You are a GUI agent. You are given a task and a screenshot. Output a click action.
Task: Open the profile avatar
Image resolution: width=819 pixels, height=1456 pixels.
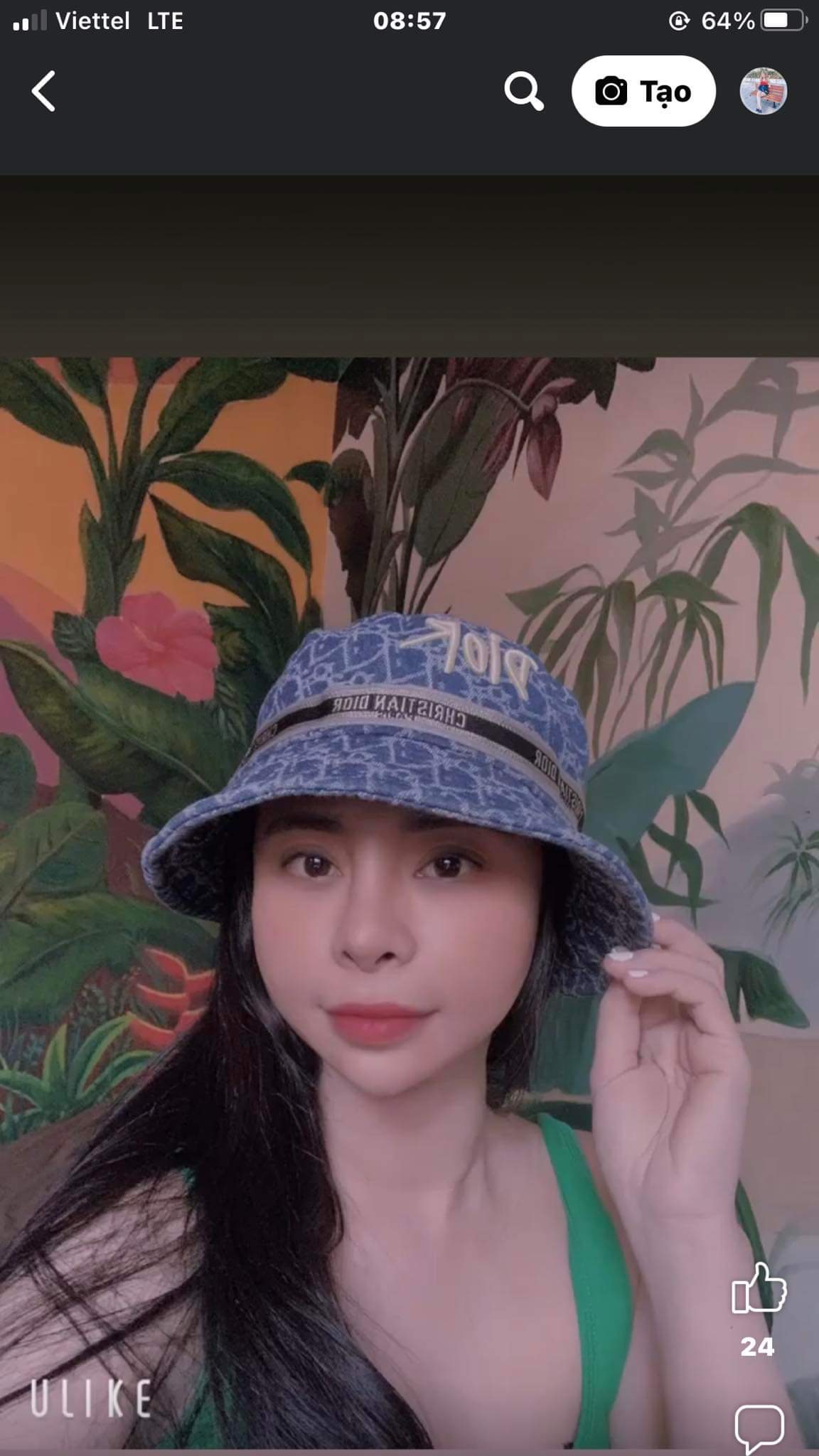tap(764, 91)
